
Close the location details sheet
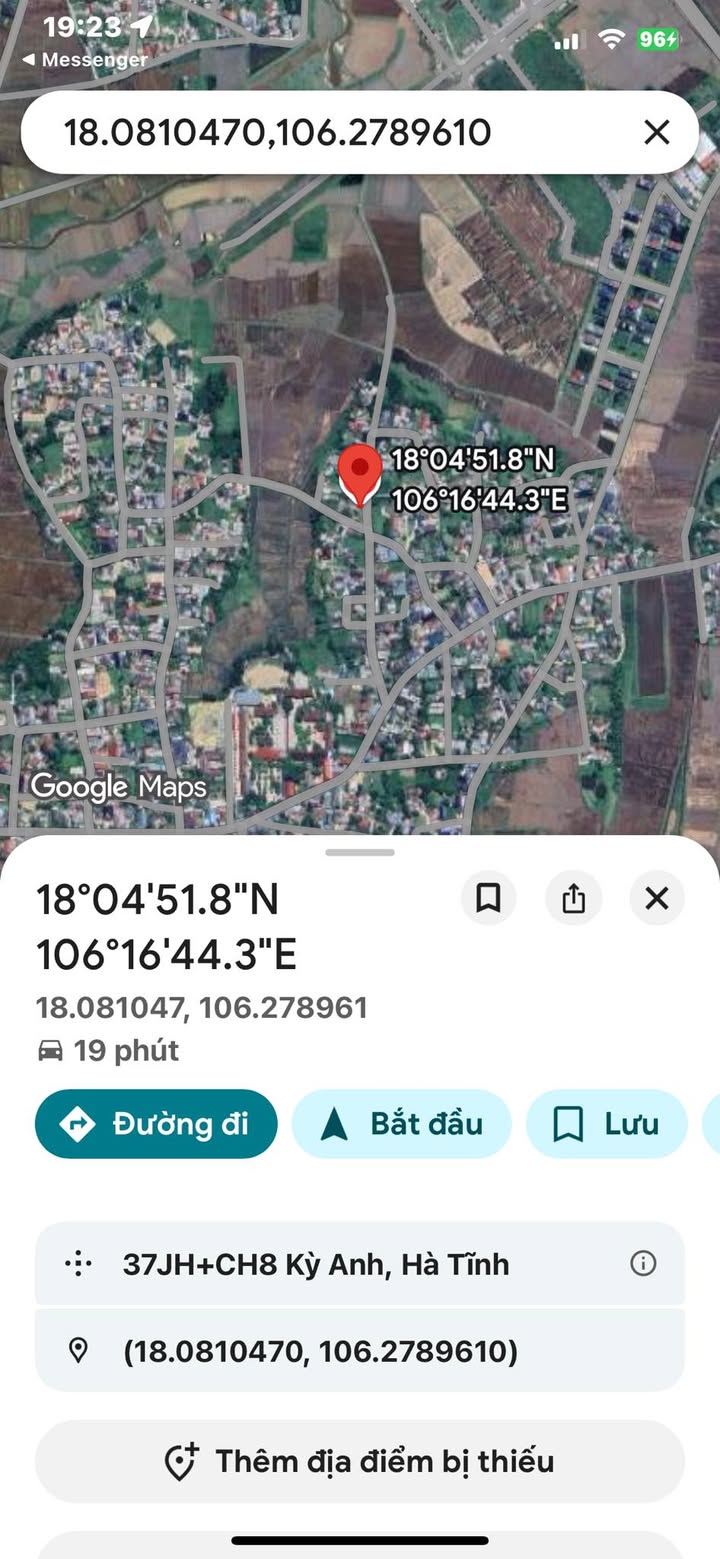click(x=657, y=898)
